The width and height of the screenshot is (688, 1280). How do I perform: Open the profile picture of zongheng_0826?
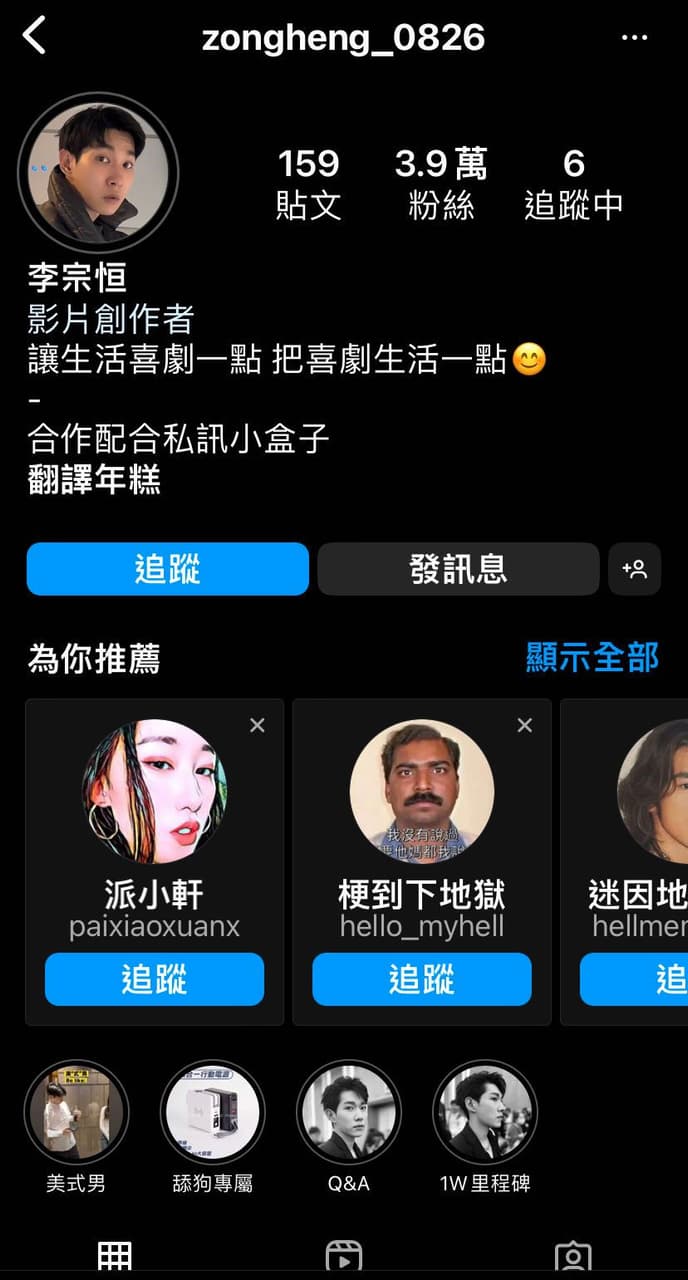[x=98, y=172]
